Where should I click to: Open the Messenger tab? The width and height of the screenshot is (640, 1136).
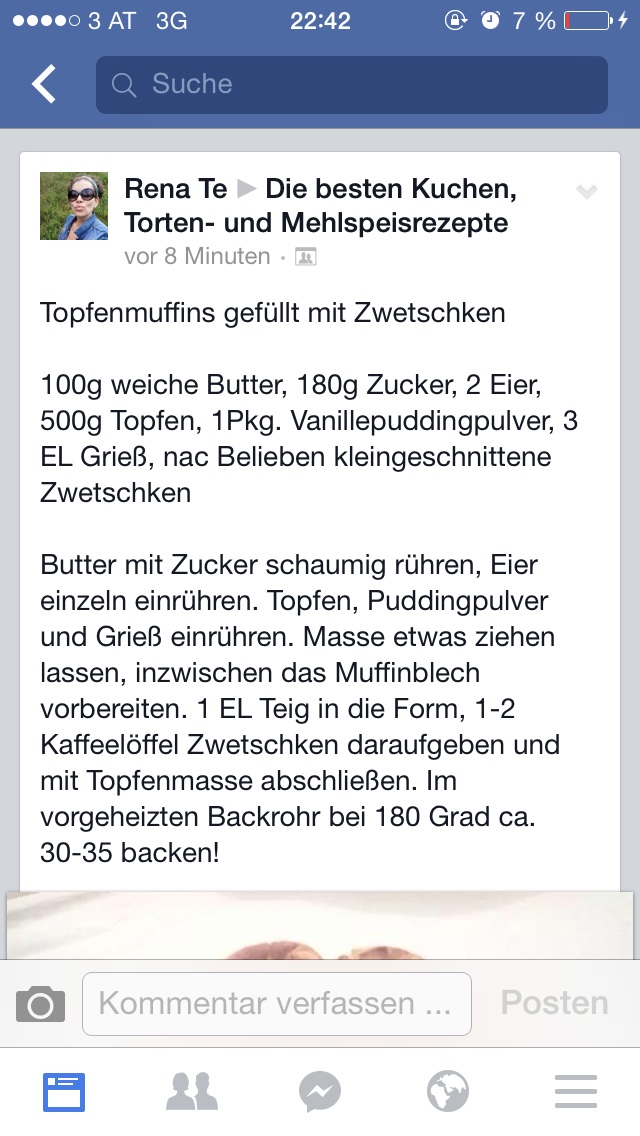320,1092
